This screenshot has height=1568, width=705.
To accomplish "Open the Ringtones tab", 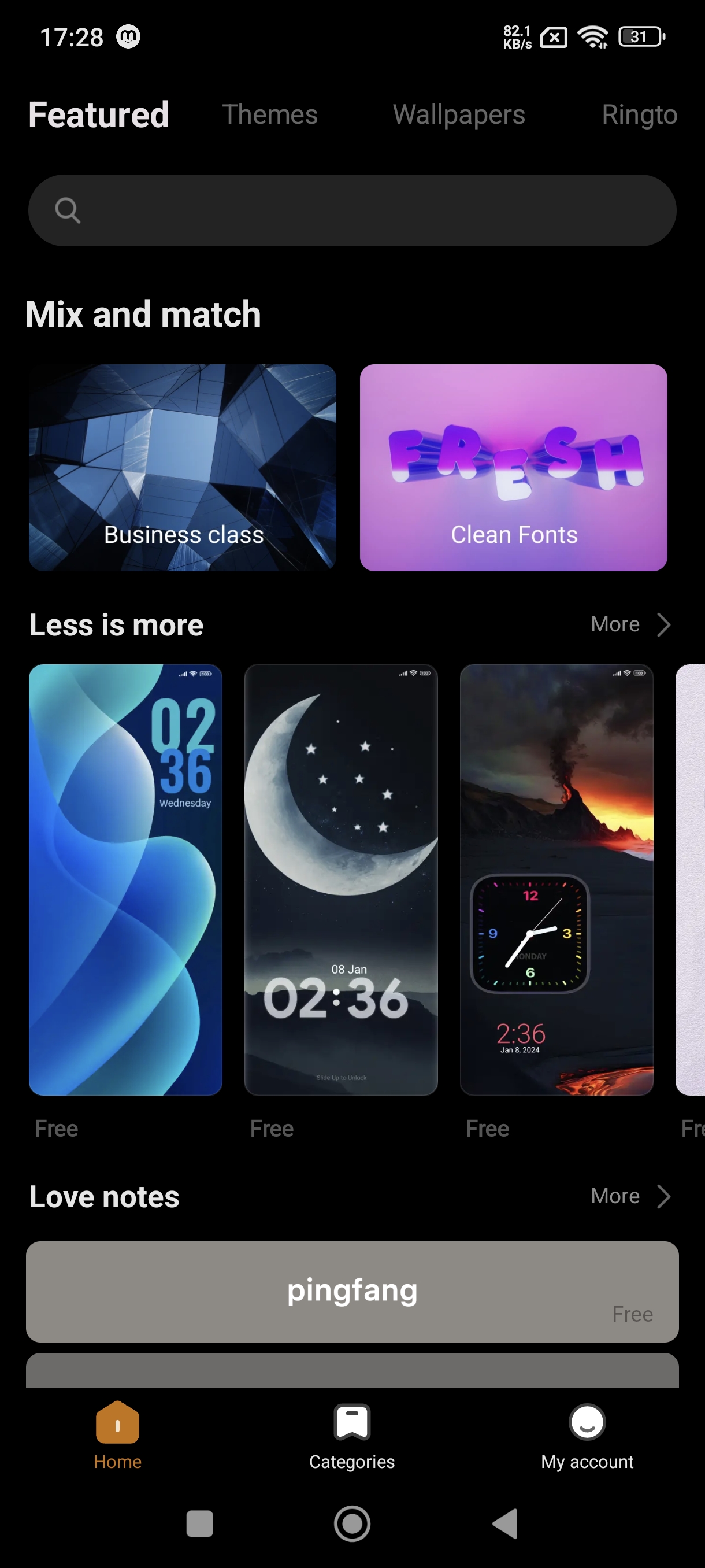I will point(639,114).
